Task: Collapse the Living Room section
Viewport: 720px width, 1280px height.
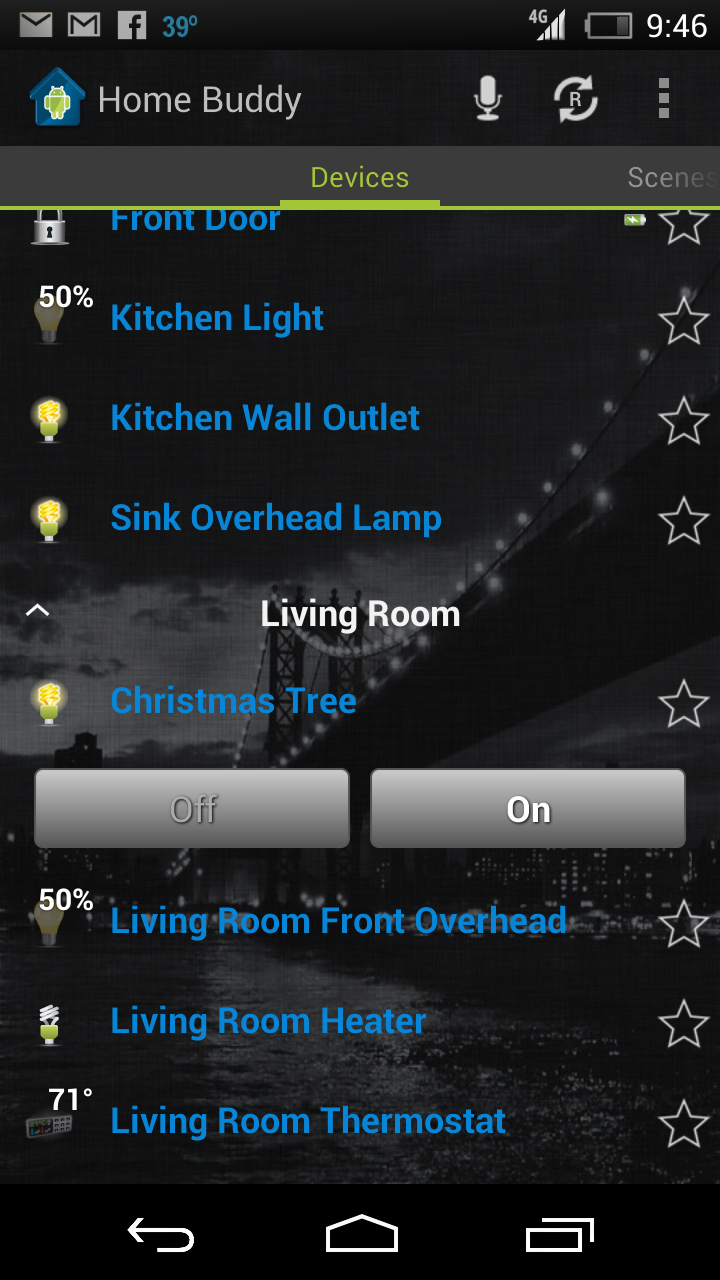Action: click(x=38, y=610)
